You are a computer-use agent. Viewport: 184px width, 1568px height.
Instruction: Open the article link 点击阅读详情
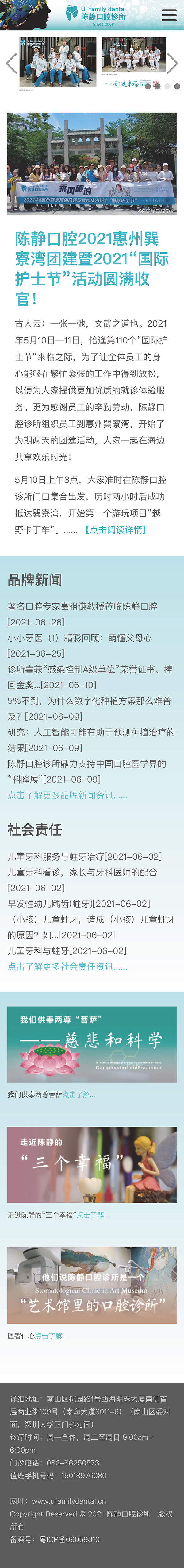115,529
